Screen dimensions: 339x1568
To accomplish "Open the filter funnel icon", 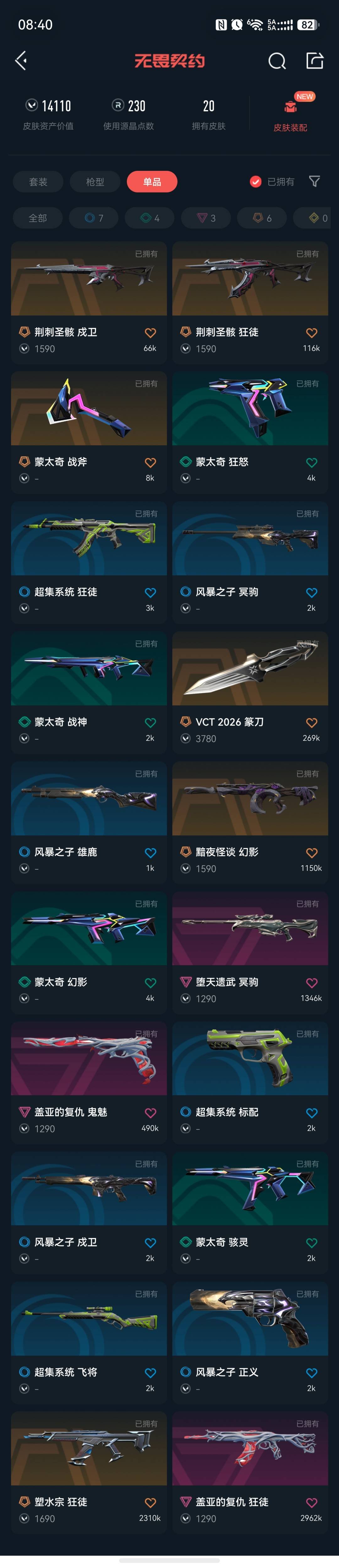I will pos(315,182).
